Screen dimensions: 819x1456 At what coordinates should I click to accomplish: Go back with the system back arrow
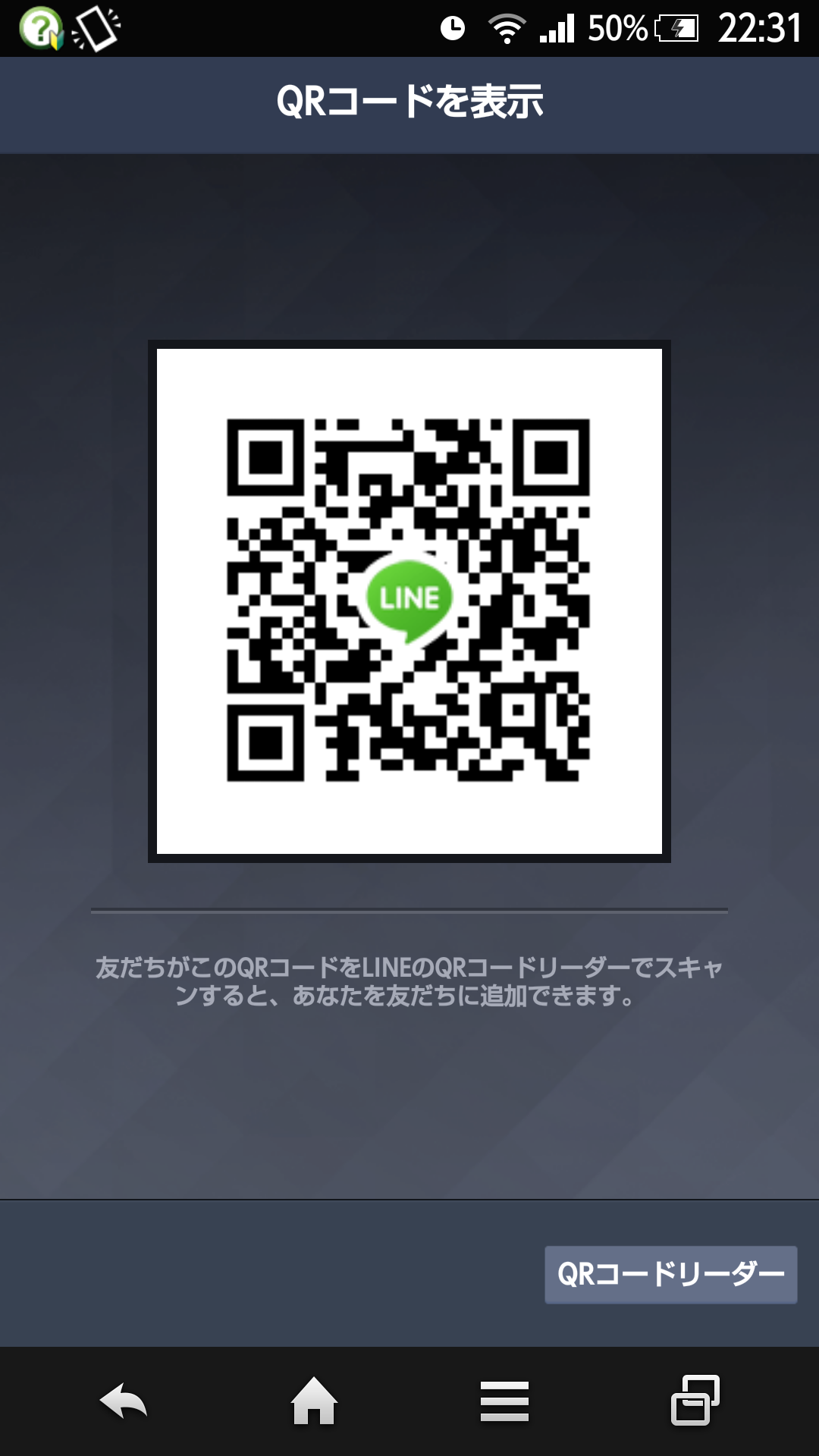(x=124, y=1401)
